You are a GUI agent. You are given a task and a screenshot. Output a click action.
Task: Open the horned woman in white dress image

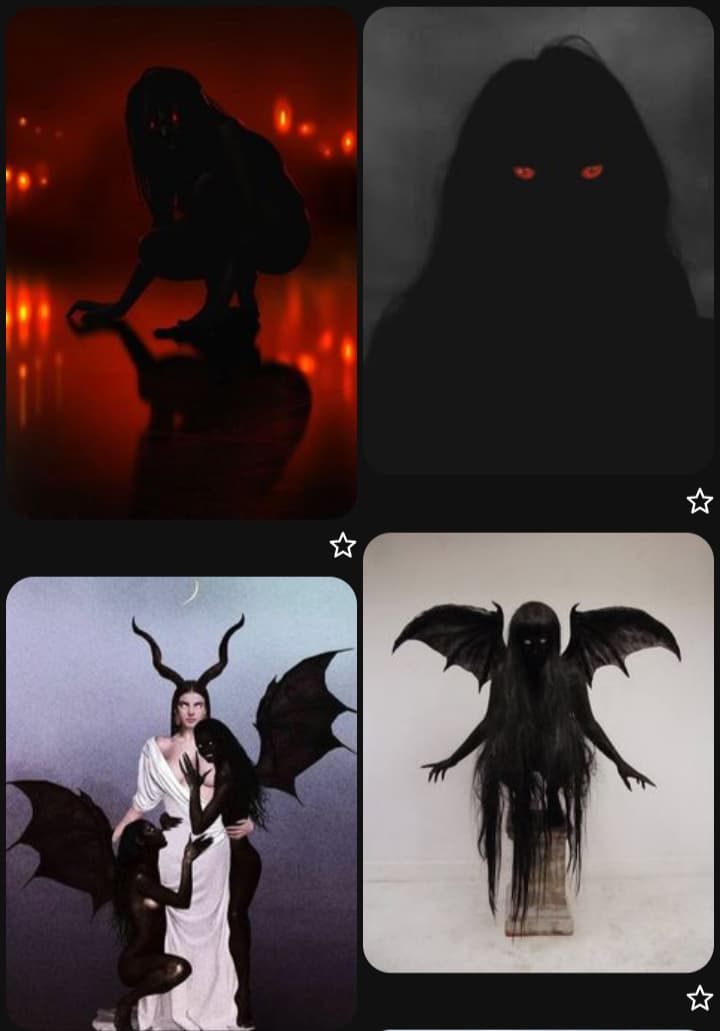(x=181, y=800)
